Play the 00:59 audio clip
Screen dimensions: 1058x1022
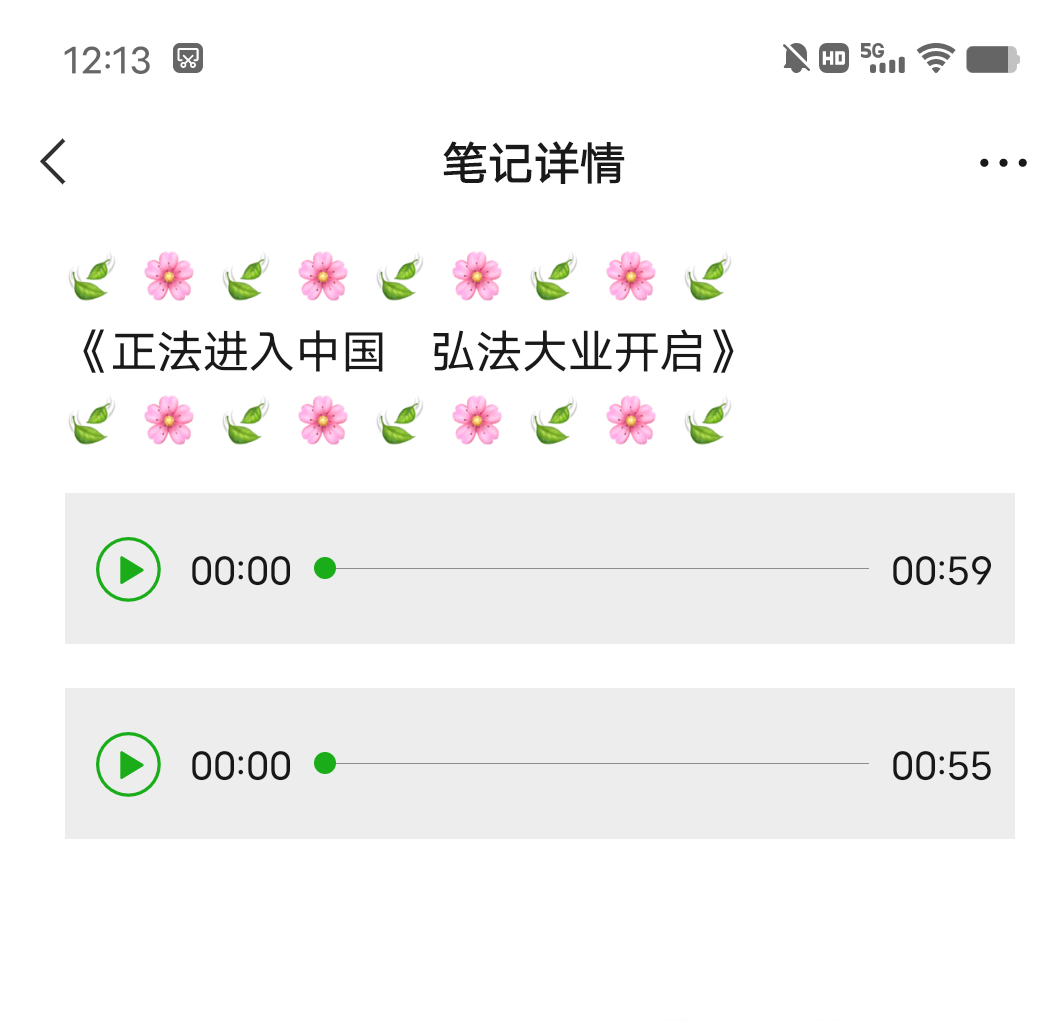pos(128,569)
